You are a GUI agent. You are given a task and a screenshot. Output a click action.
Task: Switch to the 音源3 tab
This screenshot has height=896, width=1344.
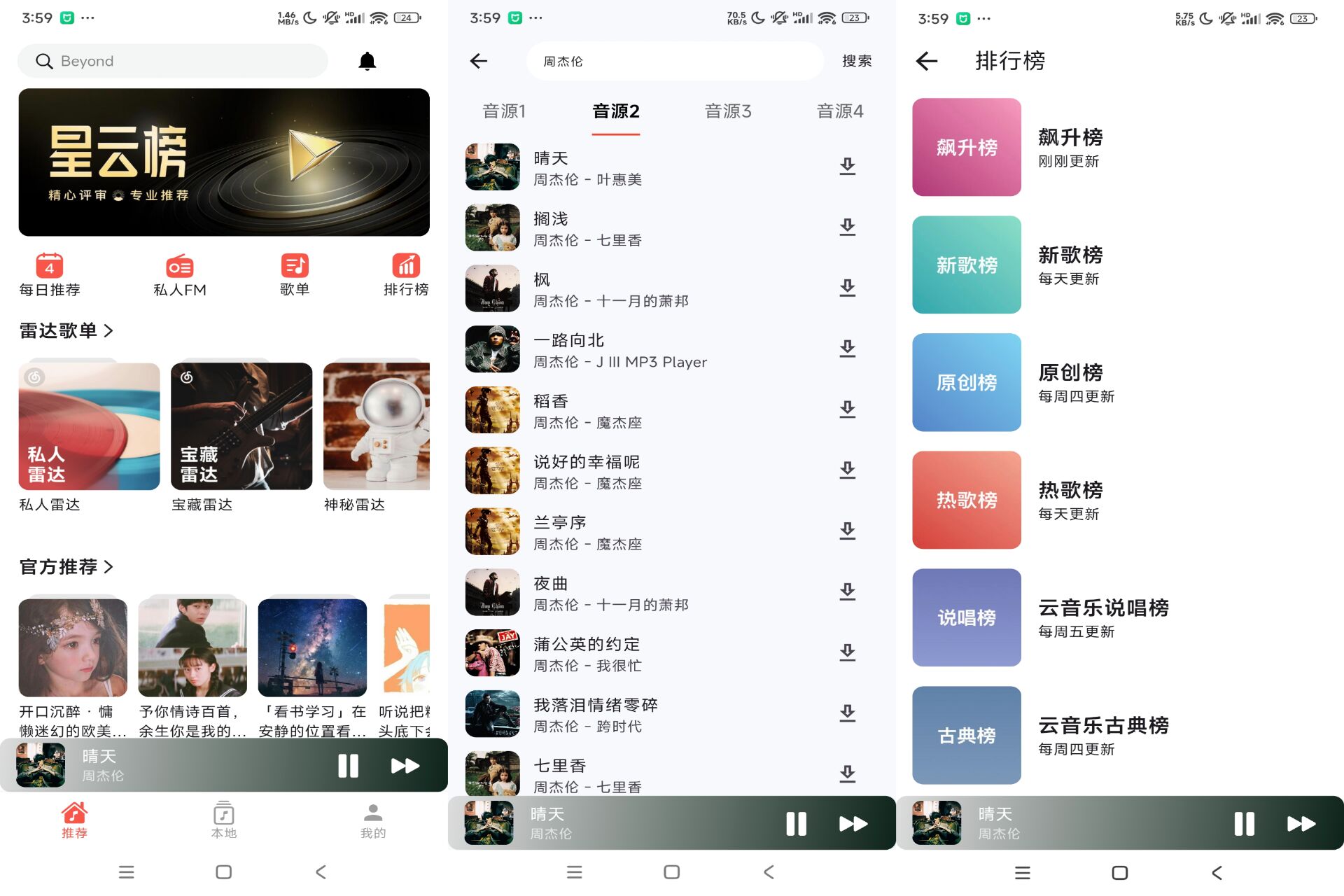[728, 111]
